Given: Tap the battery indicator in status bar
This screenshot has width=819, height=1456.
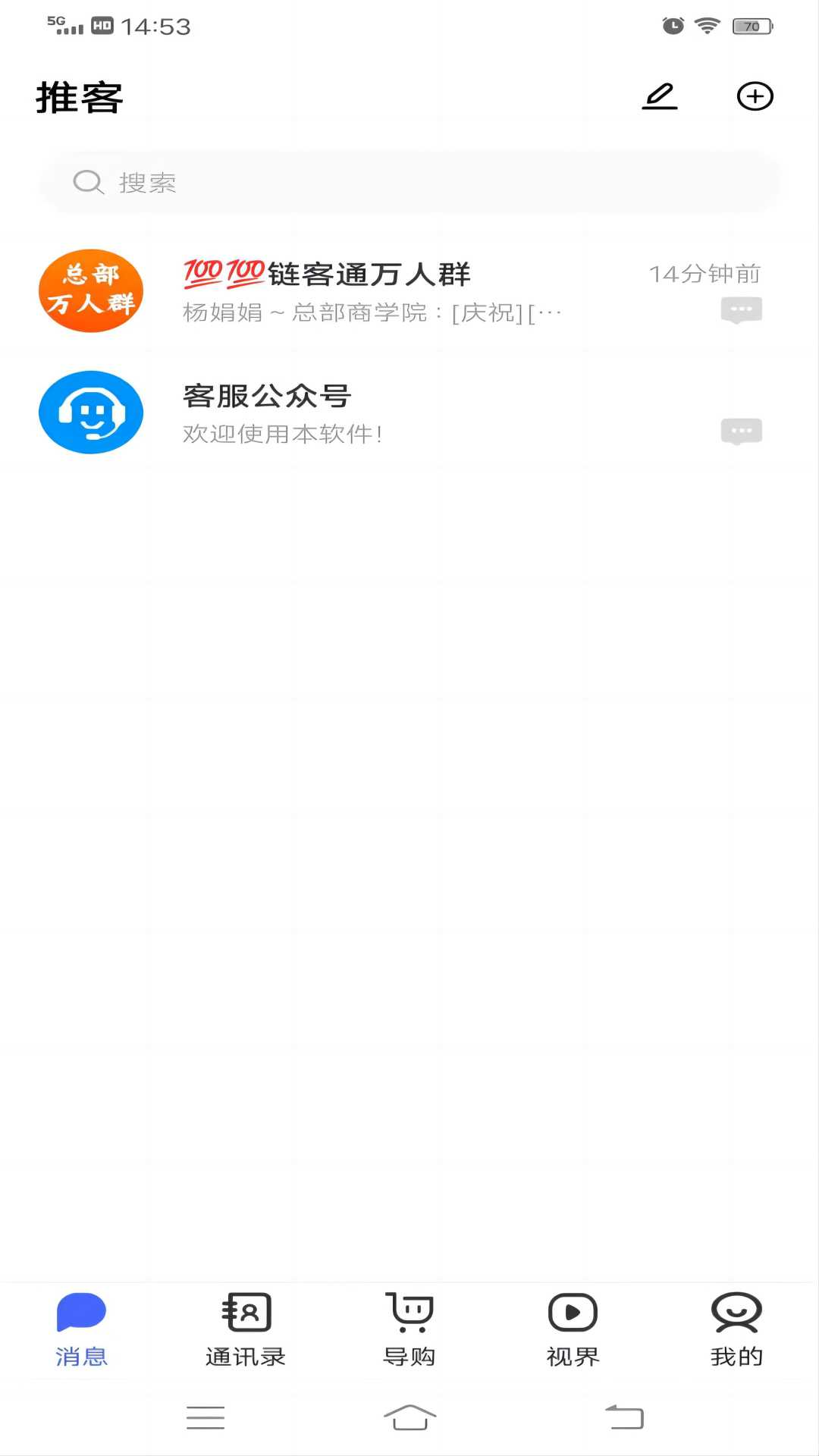Looking at the screenshot, I should tap(750, 24).
